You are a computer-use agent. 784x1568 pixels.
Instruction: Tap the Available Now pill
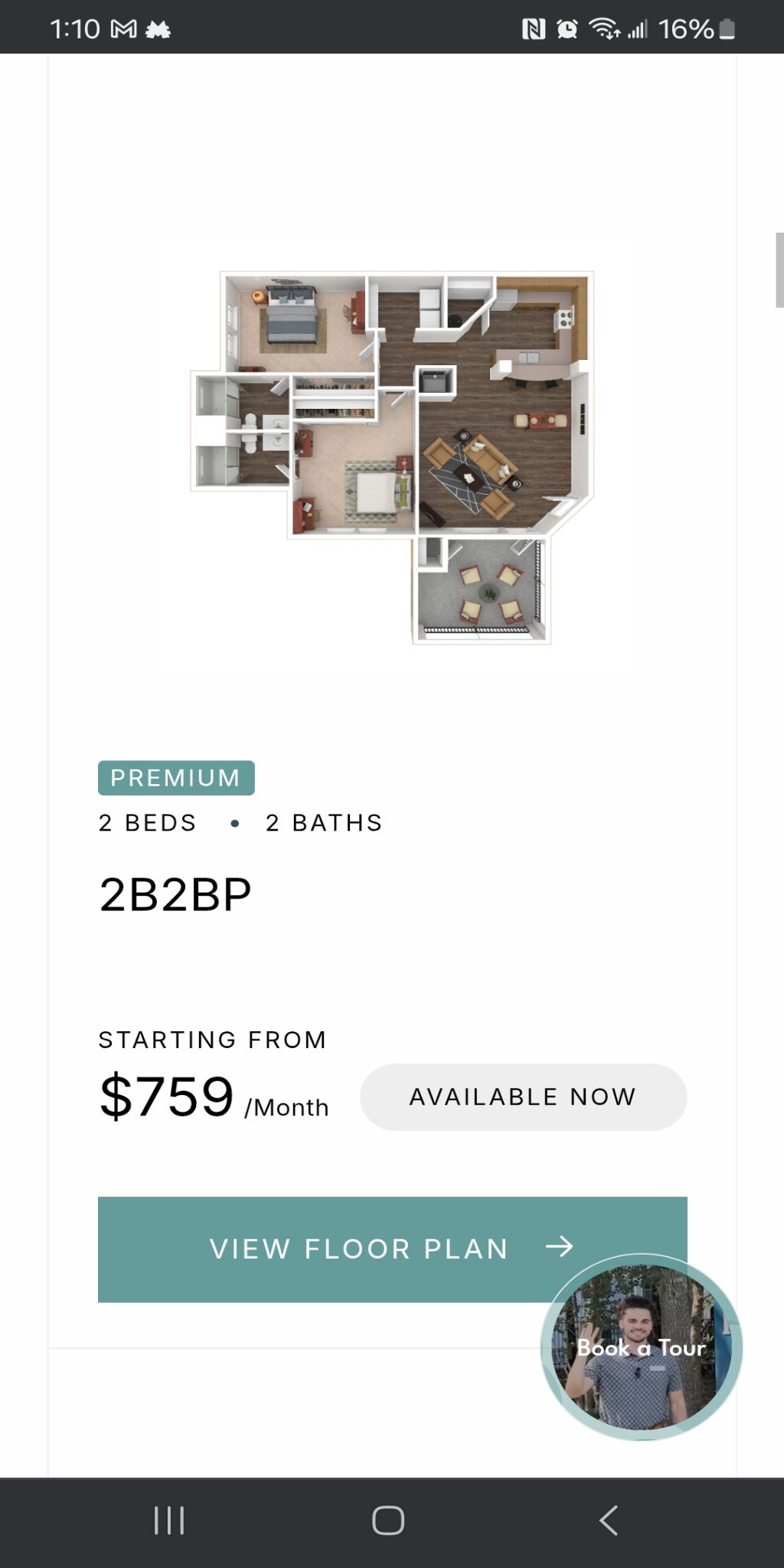[x=523, y=1097]
